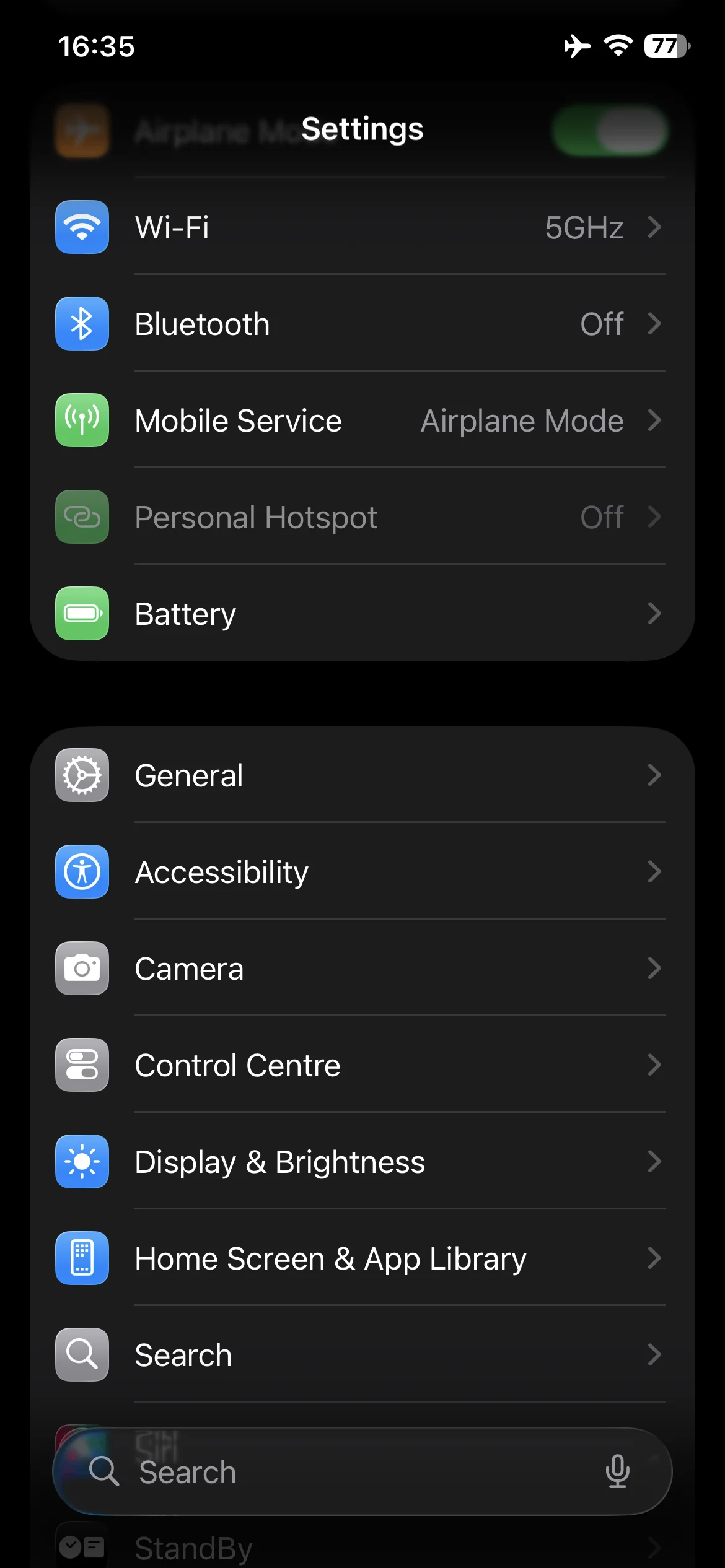The image size is (725, 1568).
Task: Open Wi-Fi settings
Action: pyautogui.click(x=362, y=227)
